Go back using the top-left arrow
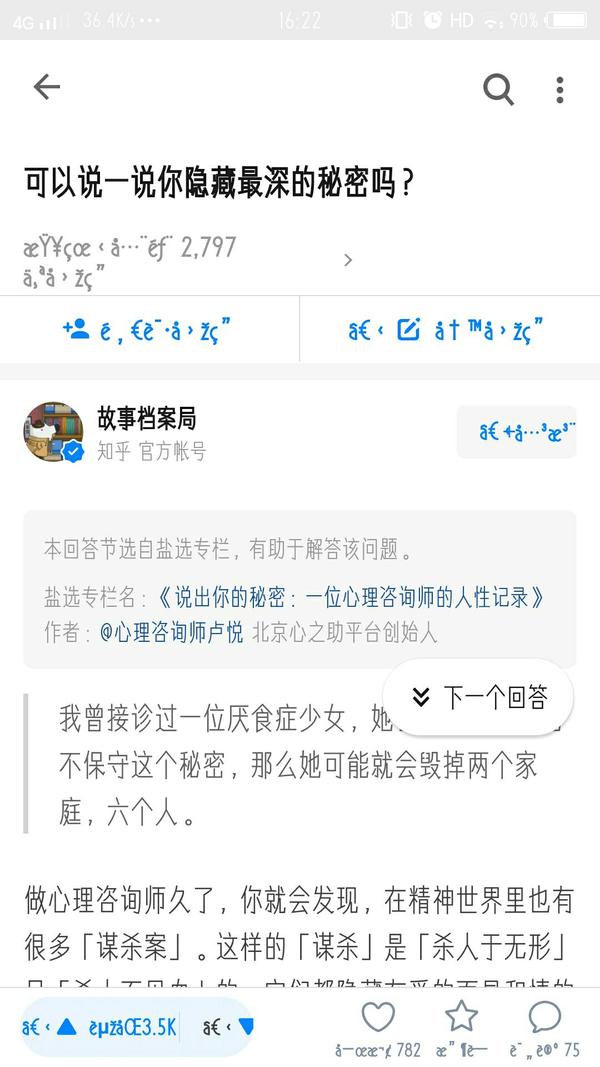 [47, 88]
